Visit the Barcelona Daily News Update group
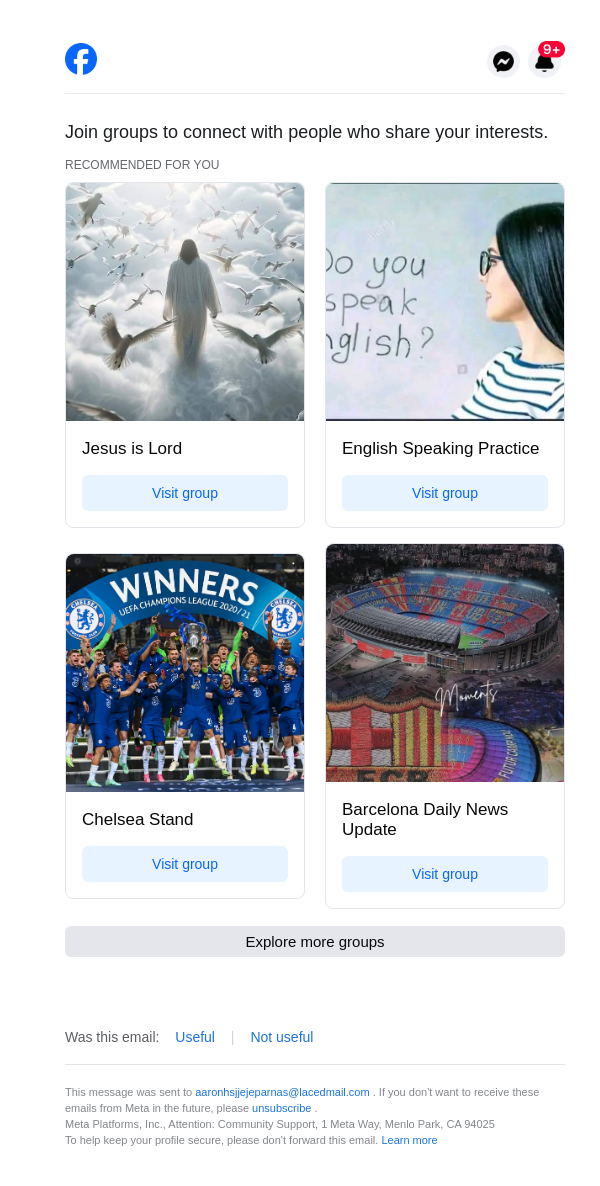Viewport: 600px width, 1186px height. pyautogui.click(x=445, y=874)
